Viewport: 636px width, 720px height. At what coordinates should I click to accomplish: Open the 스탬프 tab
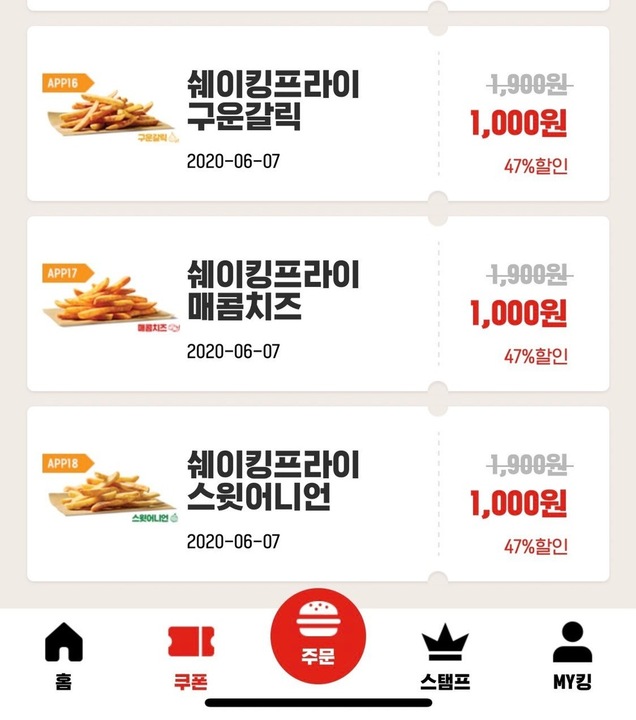(x=445, y=655)
